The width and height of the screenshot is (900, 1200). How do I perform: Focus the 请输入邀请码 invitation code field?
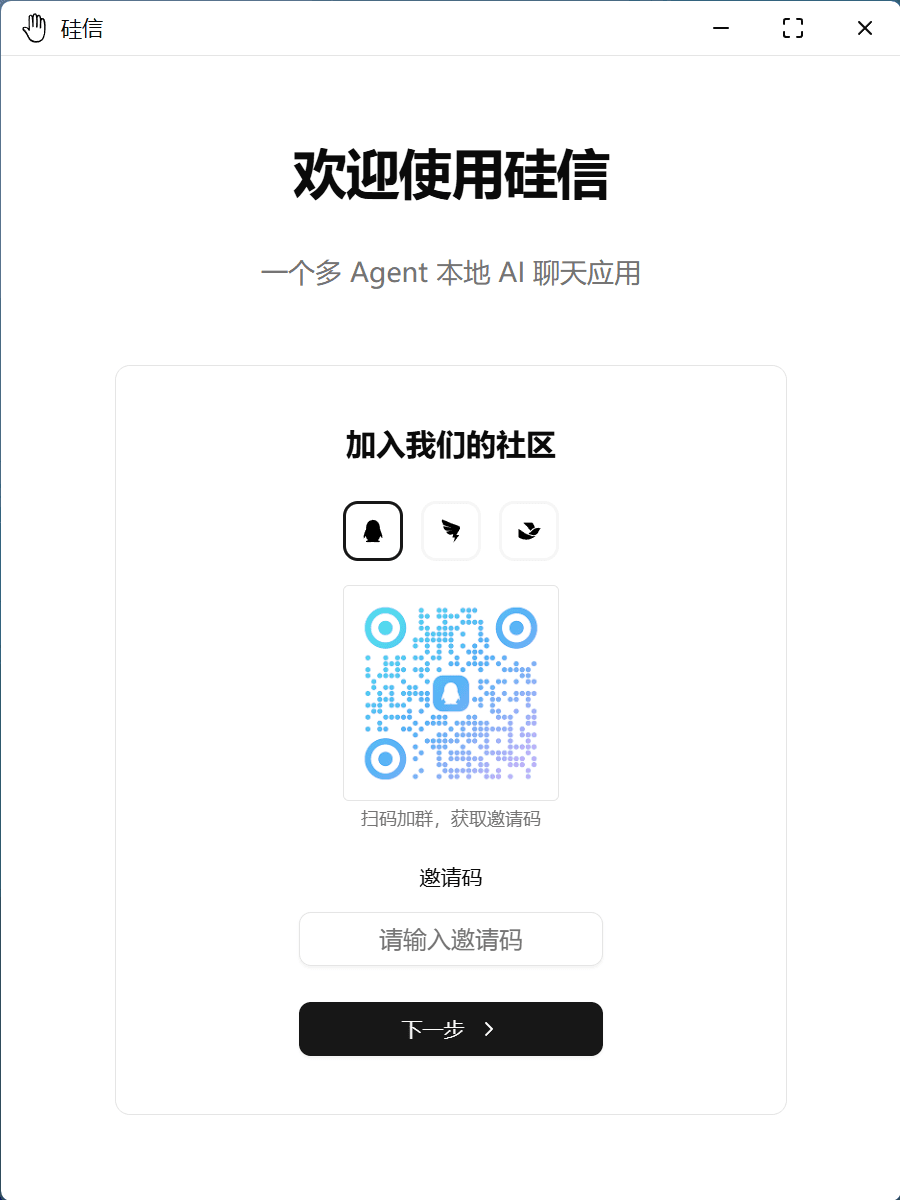pyautogui.click(x=451, y=939)
